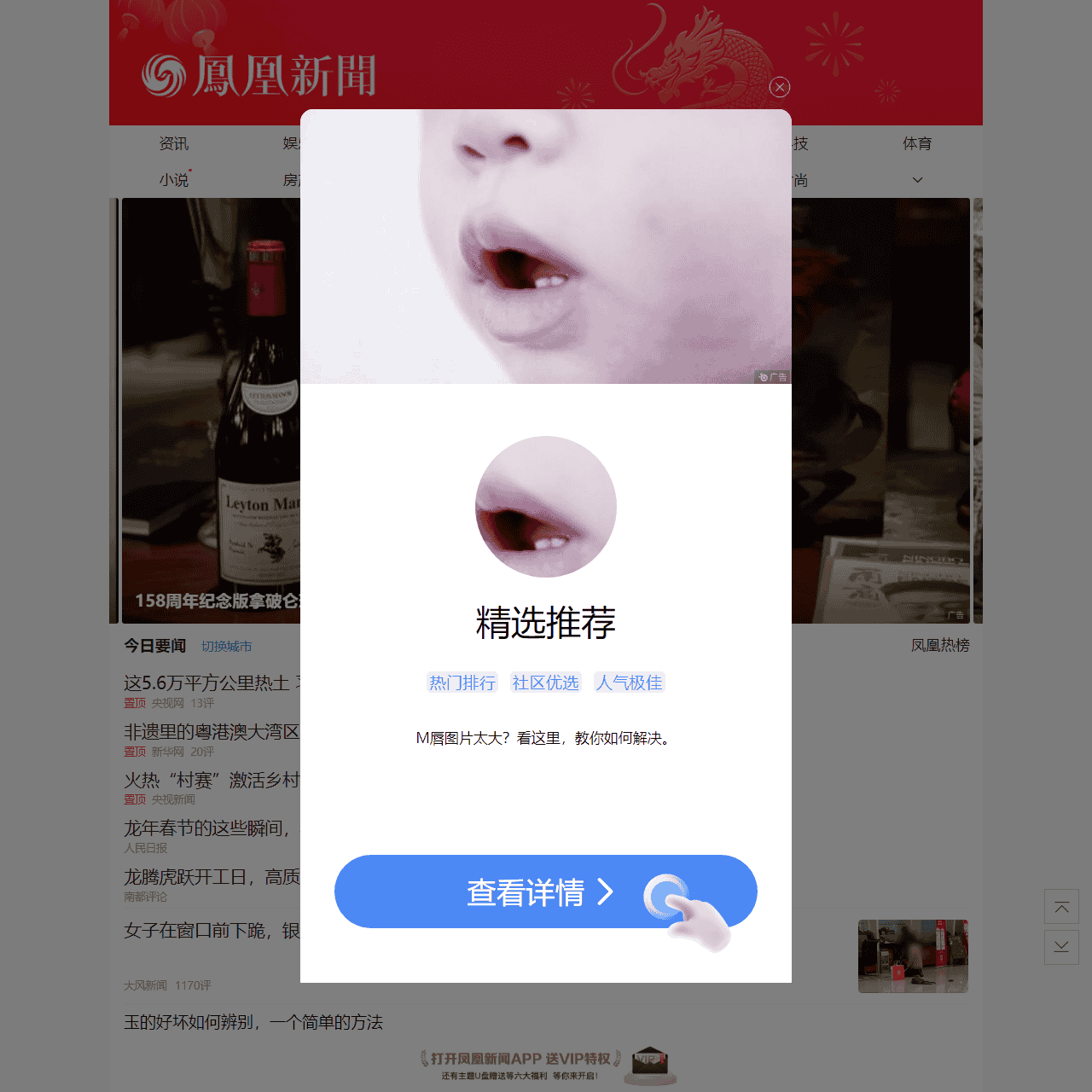Jump back to top of page
Viewport: 1092px width, 1092px height.
pyautogui.click(x=1061, y=907)
